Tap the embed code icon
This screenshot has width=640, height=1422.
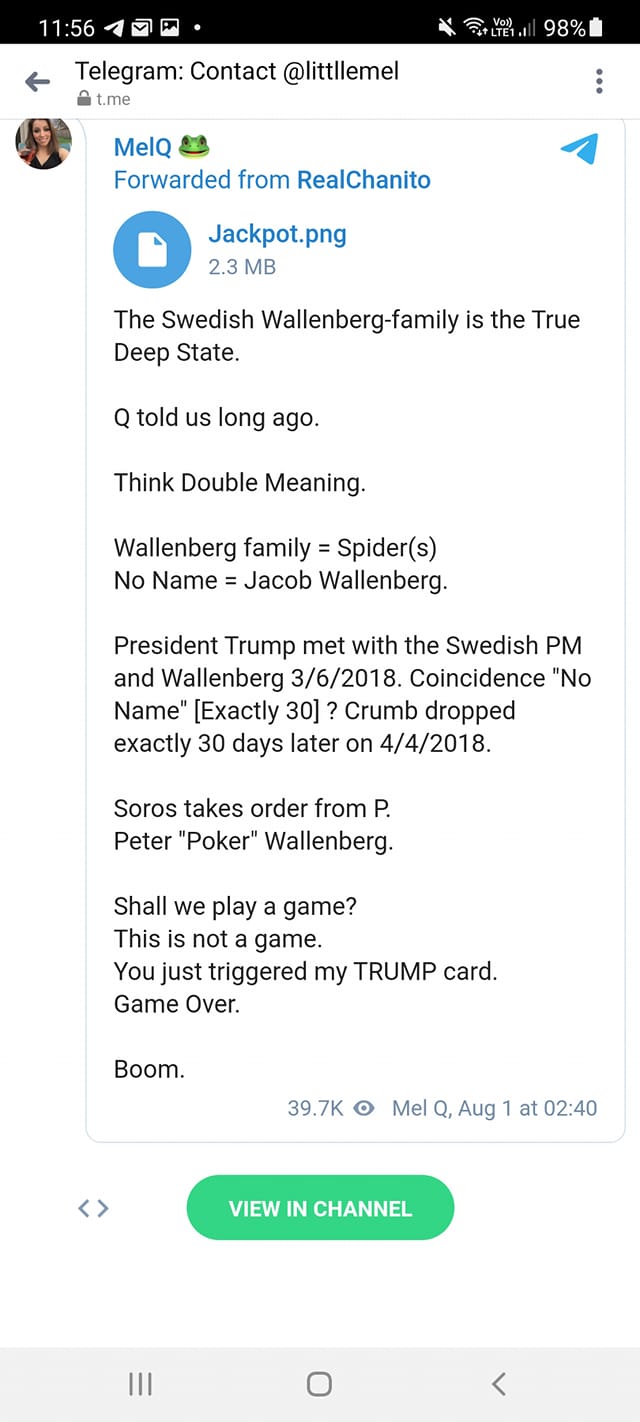tap(94, 1208)
